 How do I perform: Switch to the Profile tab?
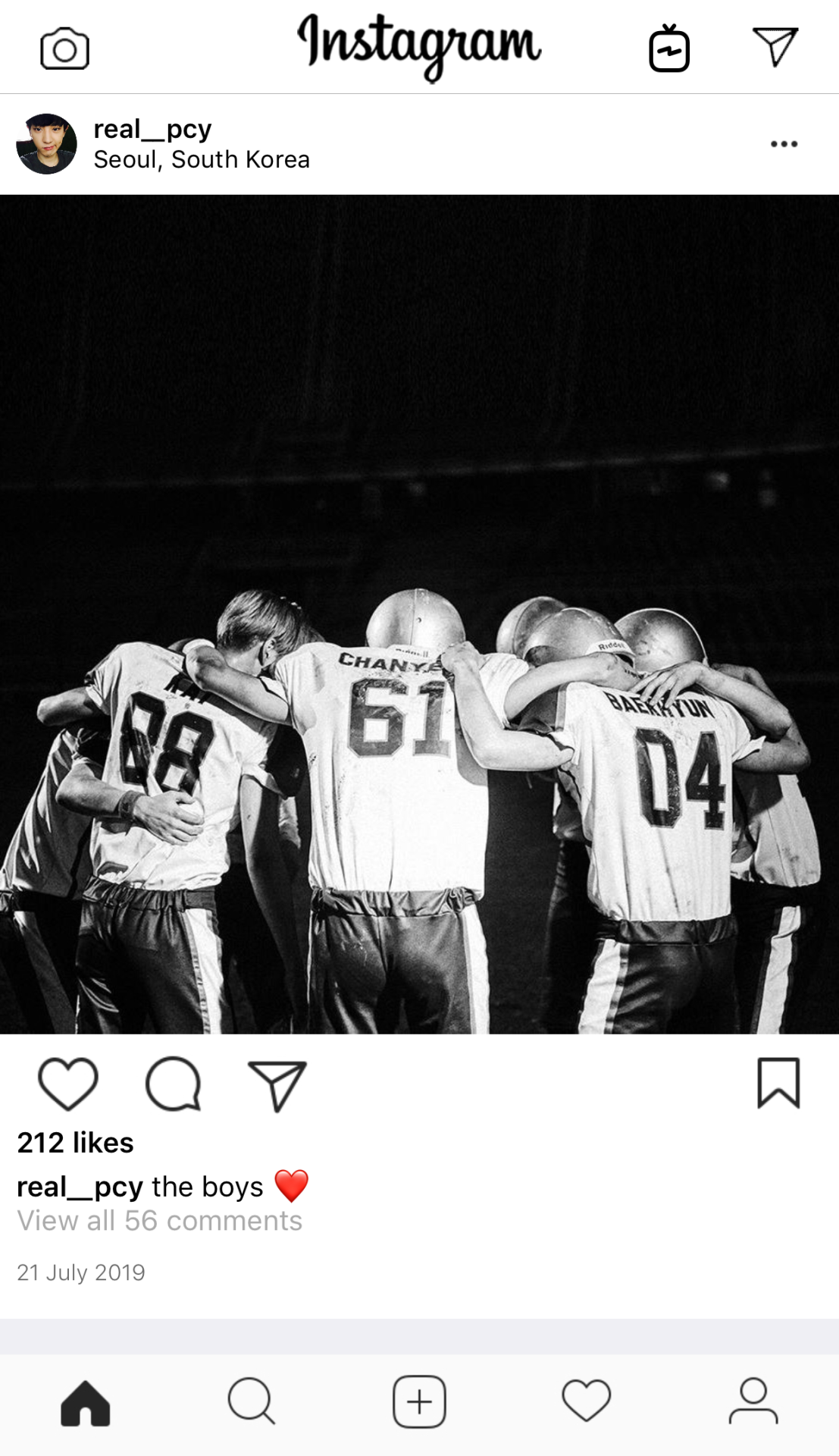(753, 1401)
